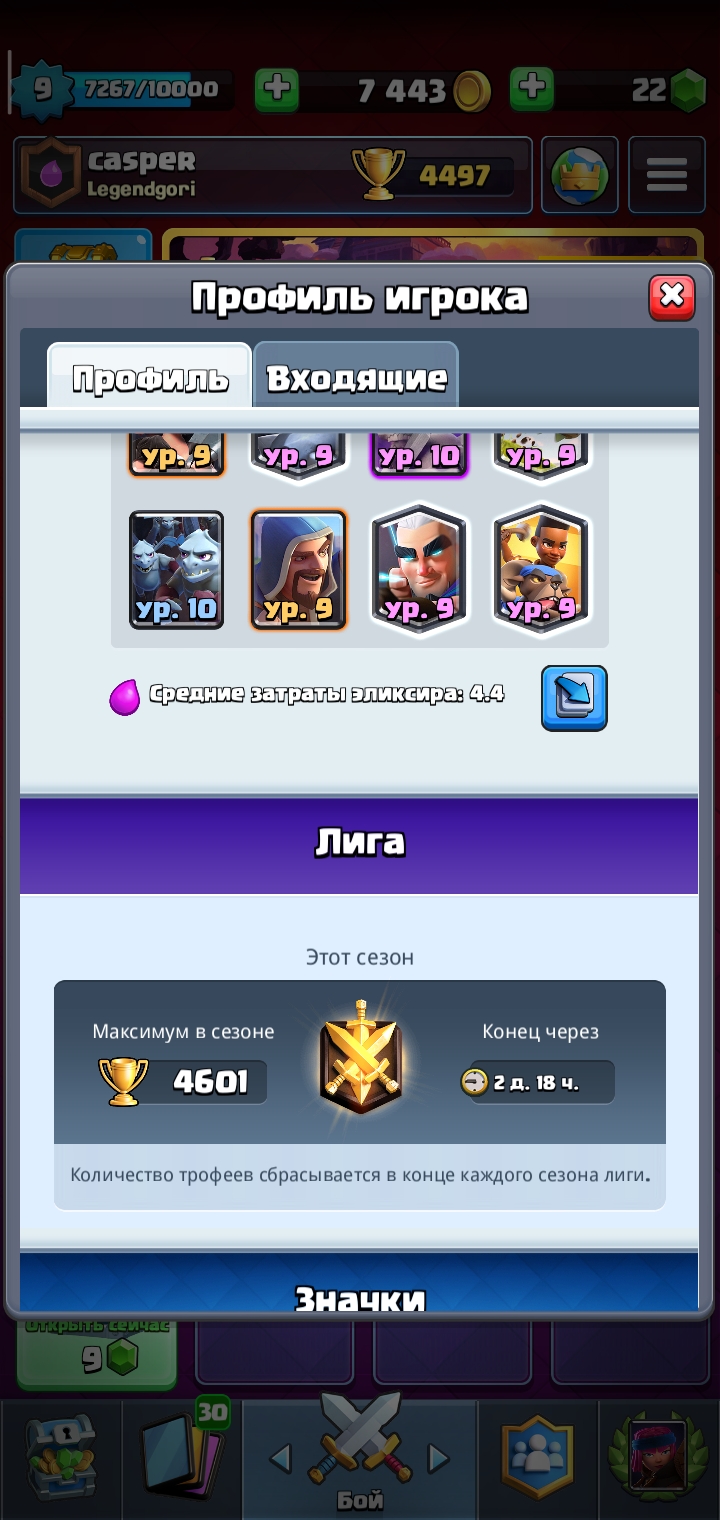Open the Magic Archer card in the deck

[420, 568]
